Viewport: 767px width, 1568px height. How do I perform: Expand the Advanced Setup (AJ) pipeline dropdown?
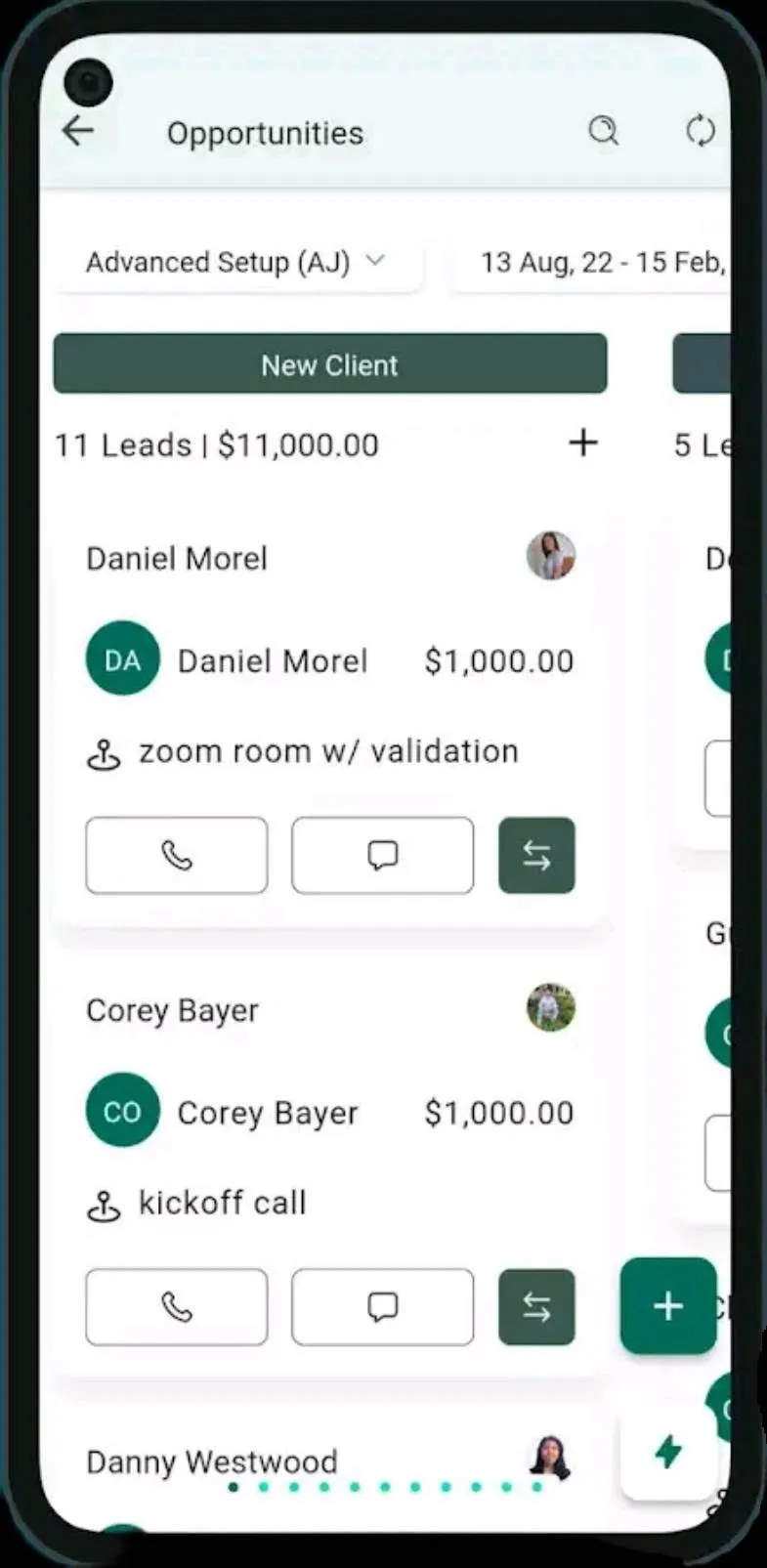pyautogui.click(x=236, y=262)
